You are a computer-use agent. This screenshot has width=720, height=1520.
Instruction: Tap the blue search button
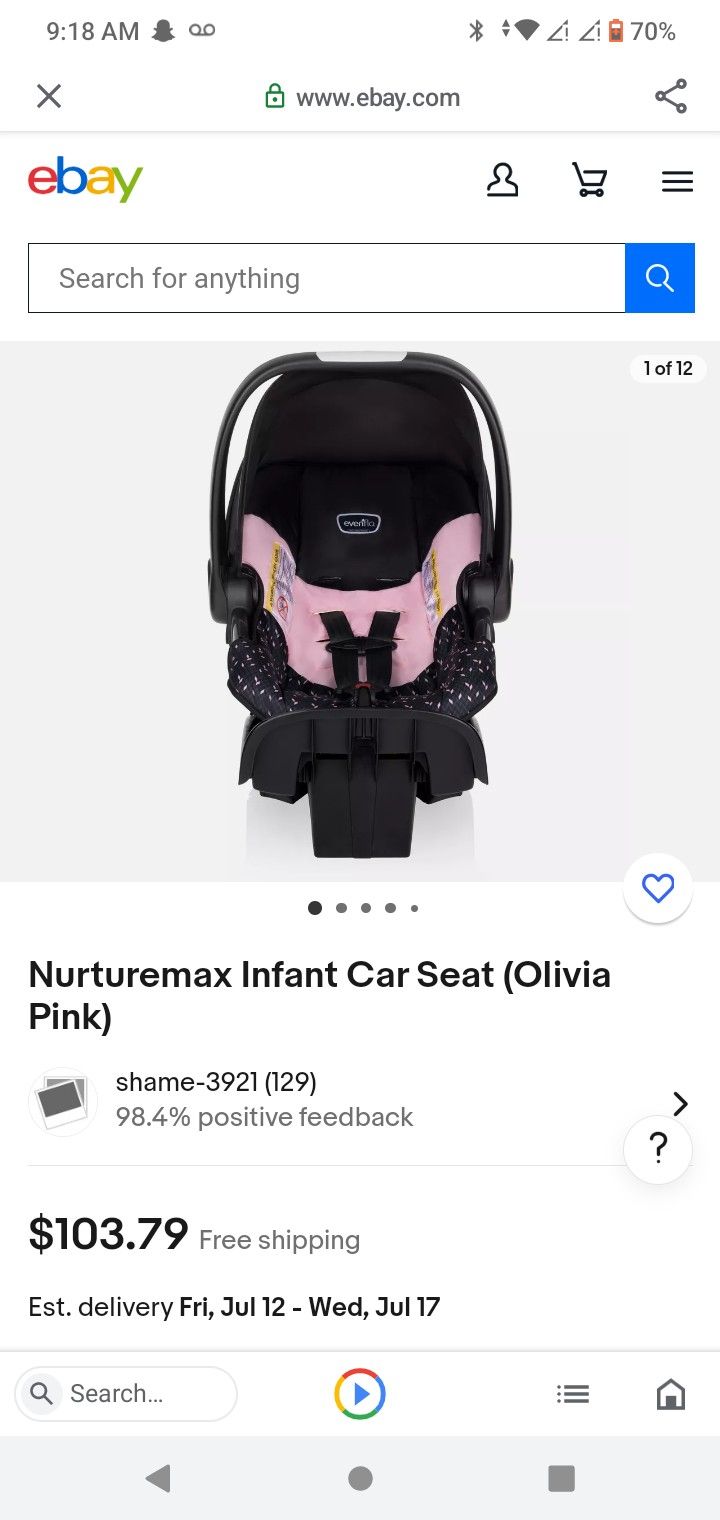pos(659,278)
